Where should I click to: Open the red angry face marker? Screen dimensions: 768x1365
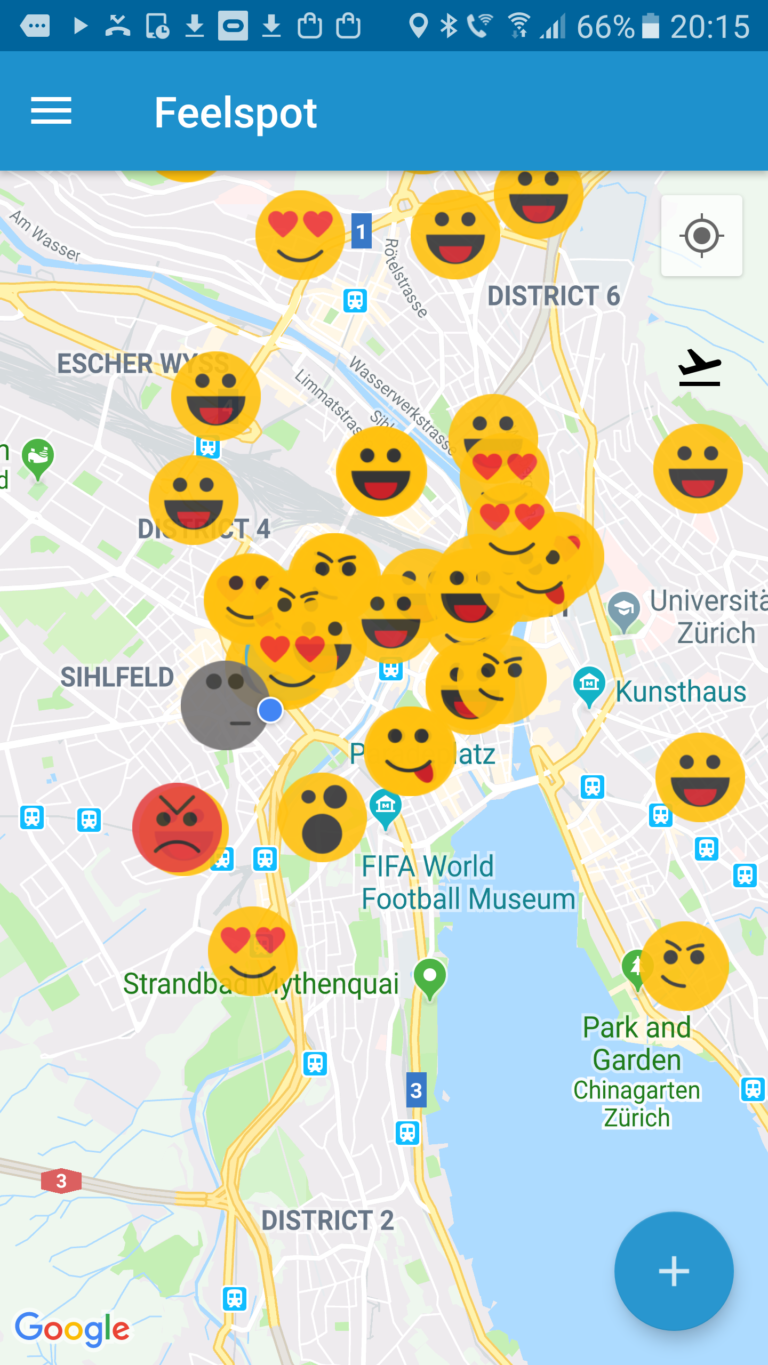pyautogui.click(x=177, y=827)
